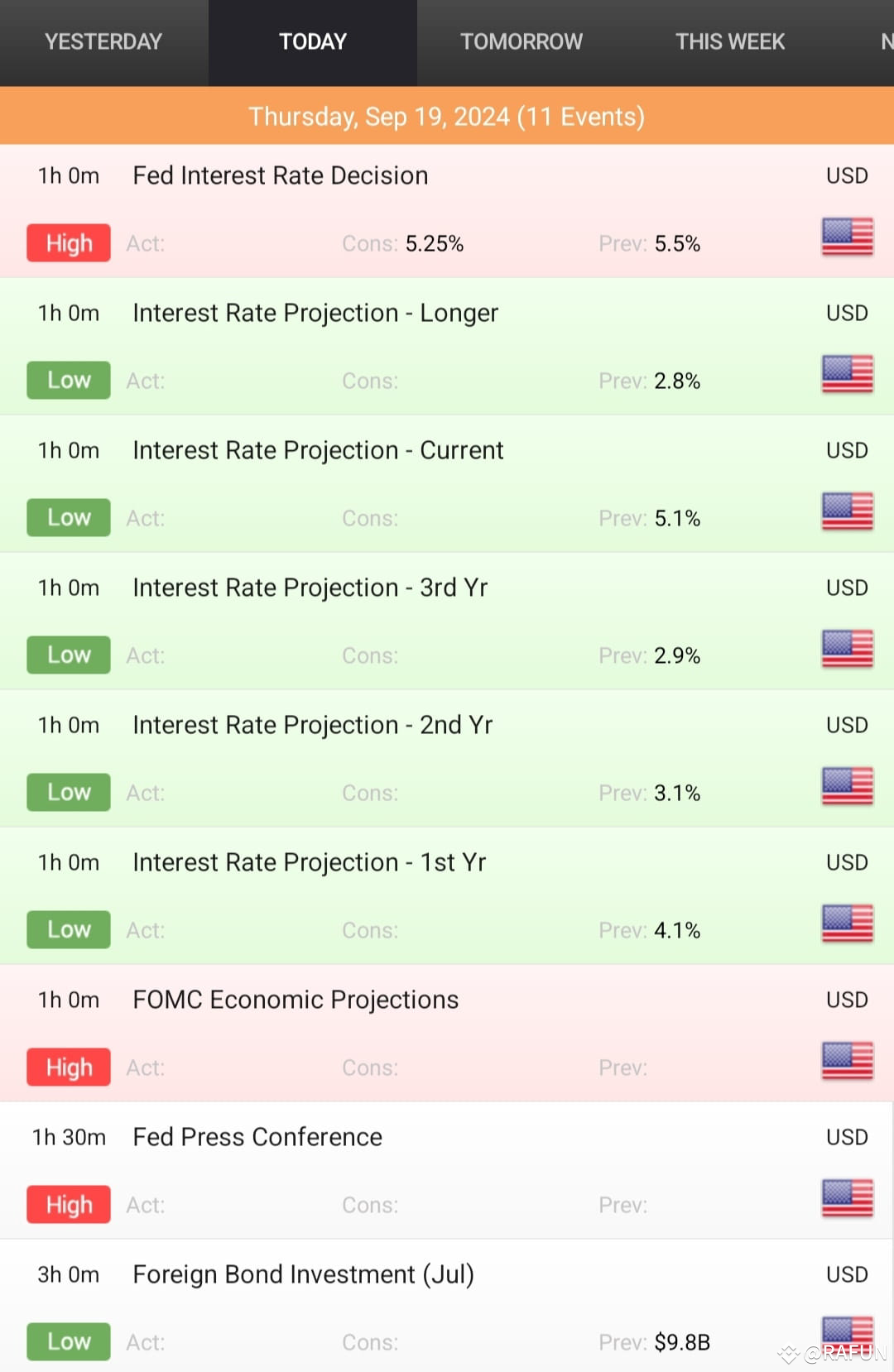Toggle the Low badge on Interest Rate Projection - Longer
This screenshot has height=1372, width=894.
[x=68, y=380]
